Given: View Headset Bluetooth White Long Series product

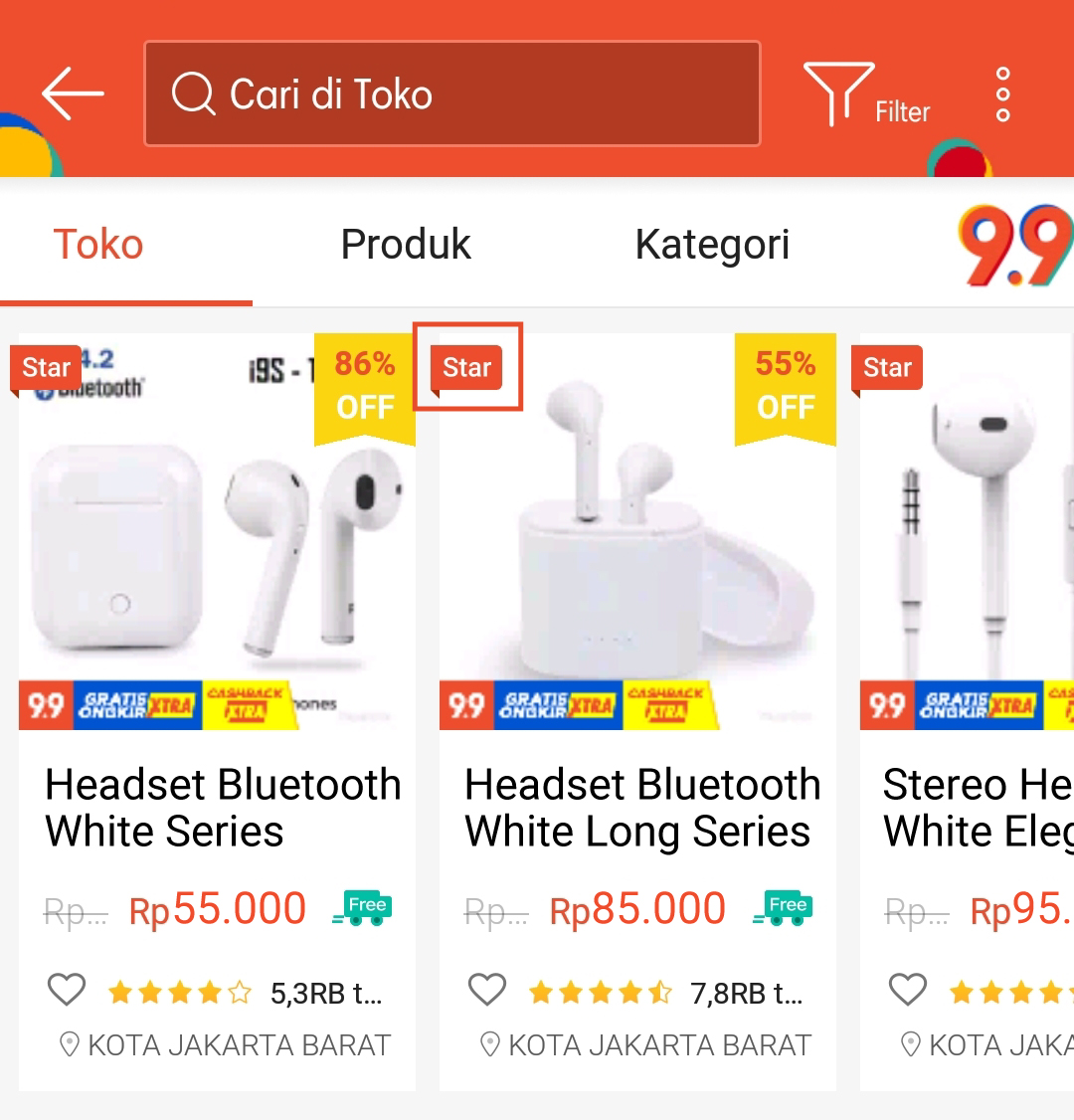Looking at the screenshot, I should (637, 597).
